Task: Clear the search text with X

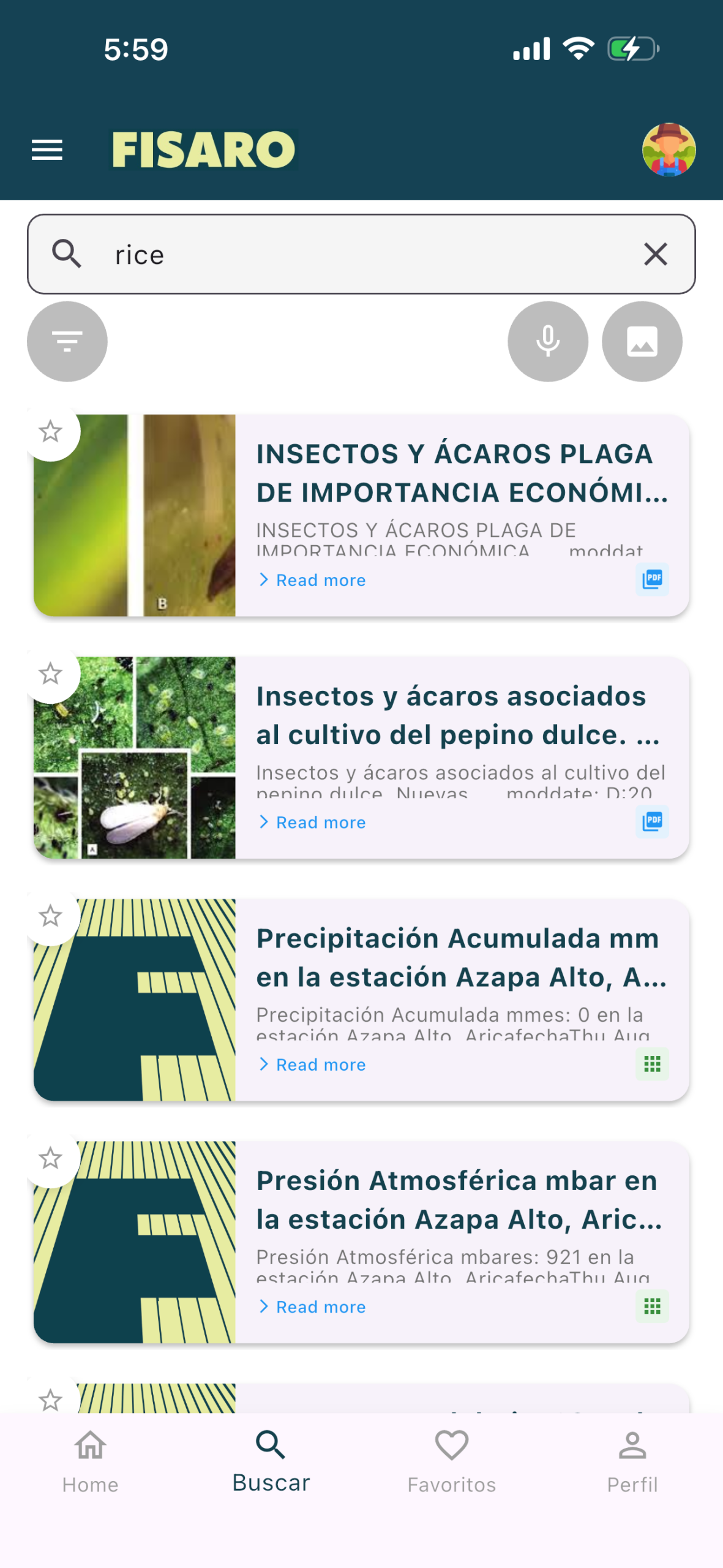Action: click(655, 254)
